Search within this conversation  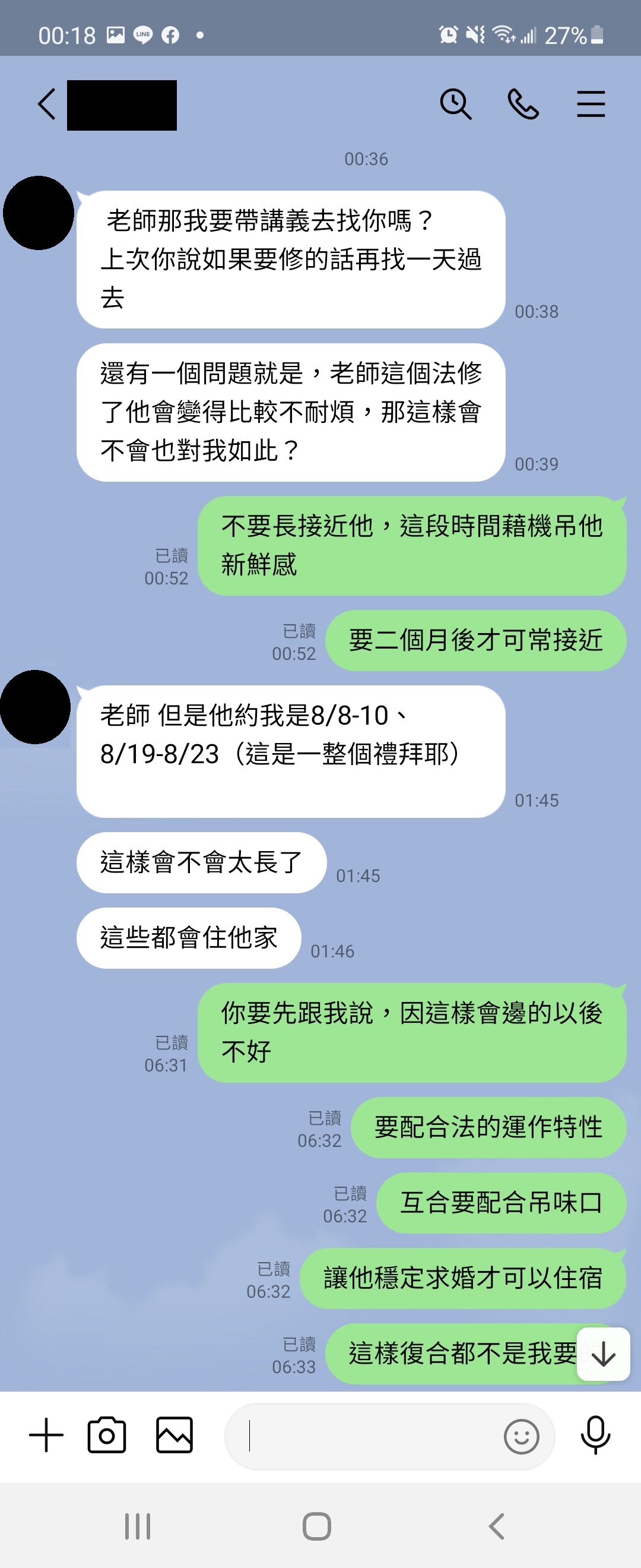point(455,104)
